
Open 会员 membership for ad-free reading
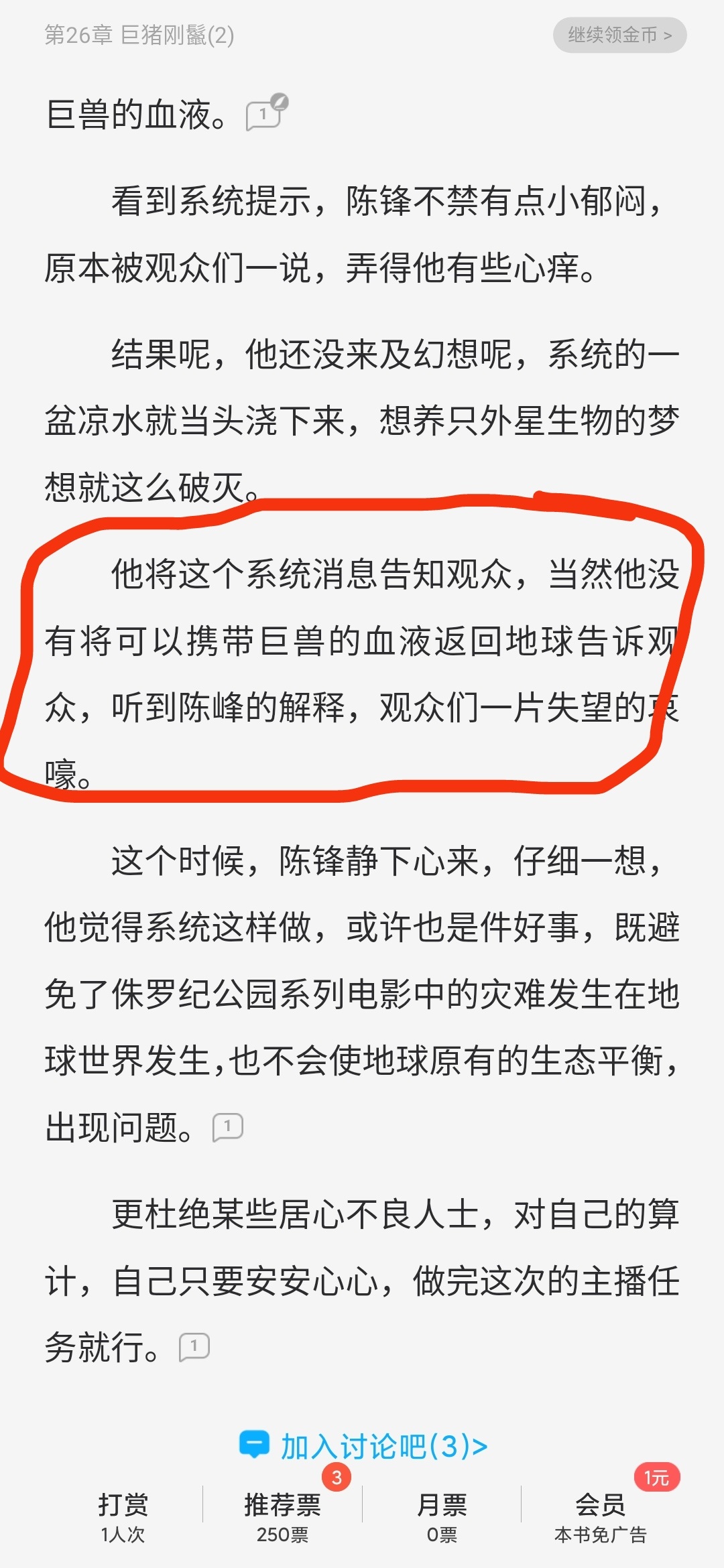[601, 1518]
